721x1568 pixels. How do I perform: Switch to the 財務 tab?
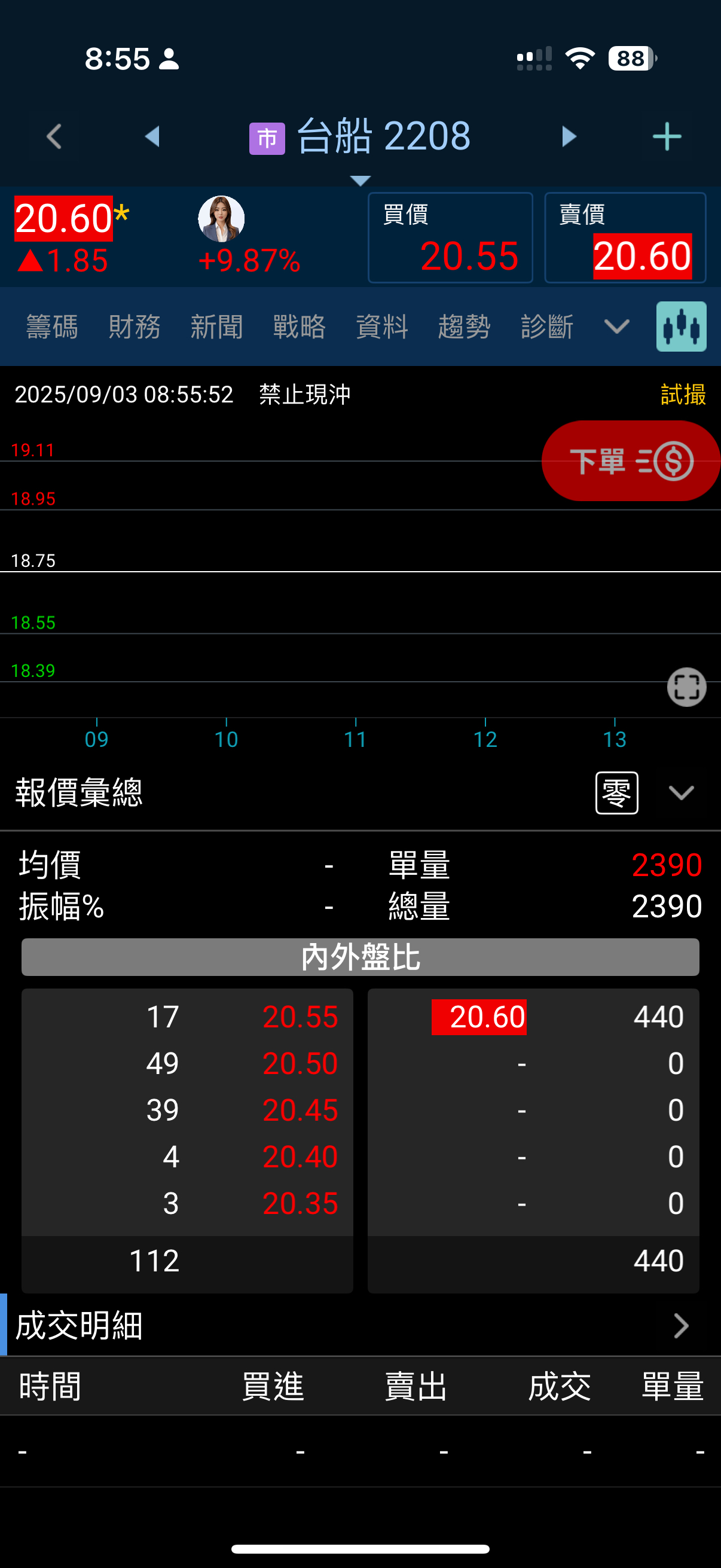coord(135,327)
